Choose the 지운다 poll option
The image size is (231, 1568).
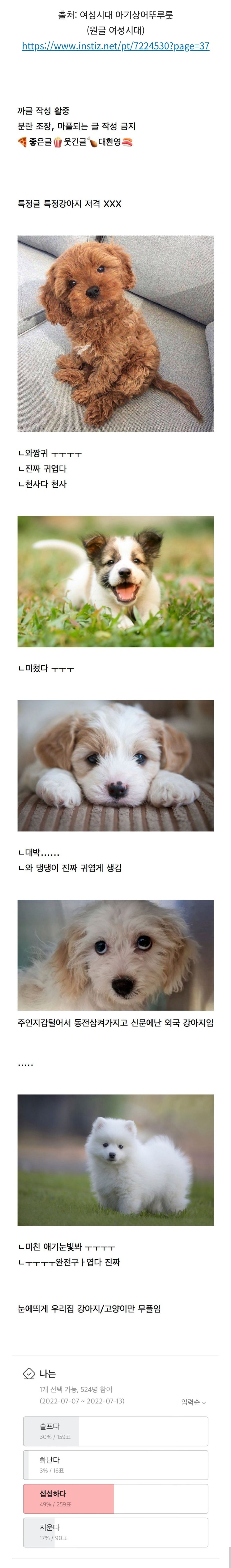pyautogui.click(x=115, y=1532)
